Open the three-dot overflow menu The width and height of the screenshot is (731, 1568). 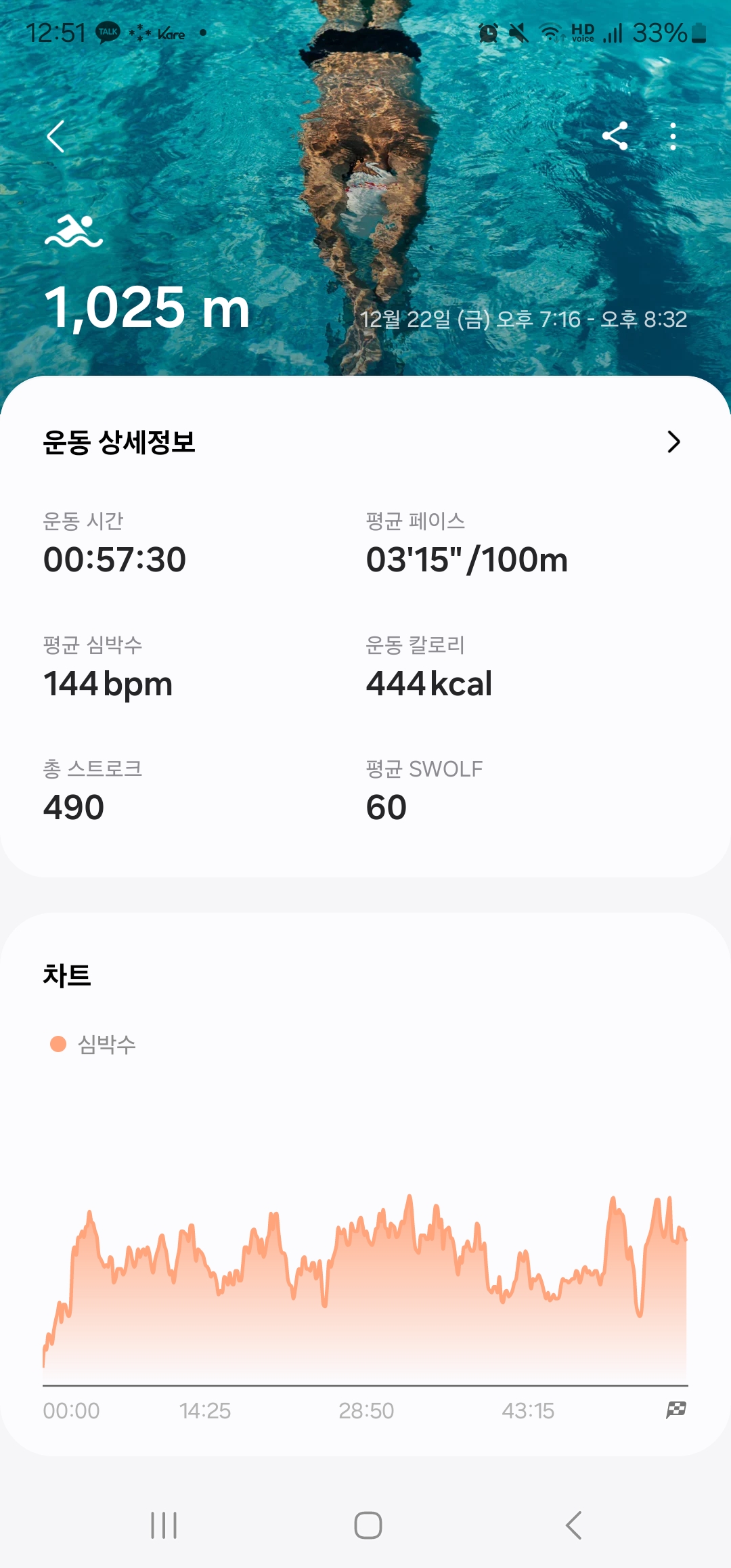point(672,137)
